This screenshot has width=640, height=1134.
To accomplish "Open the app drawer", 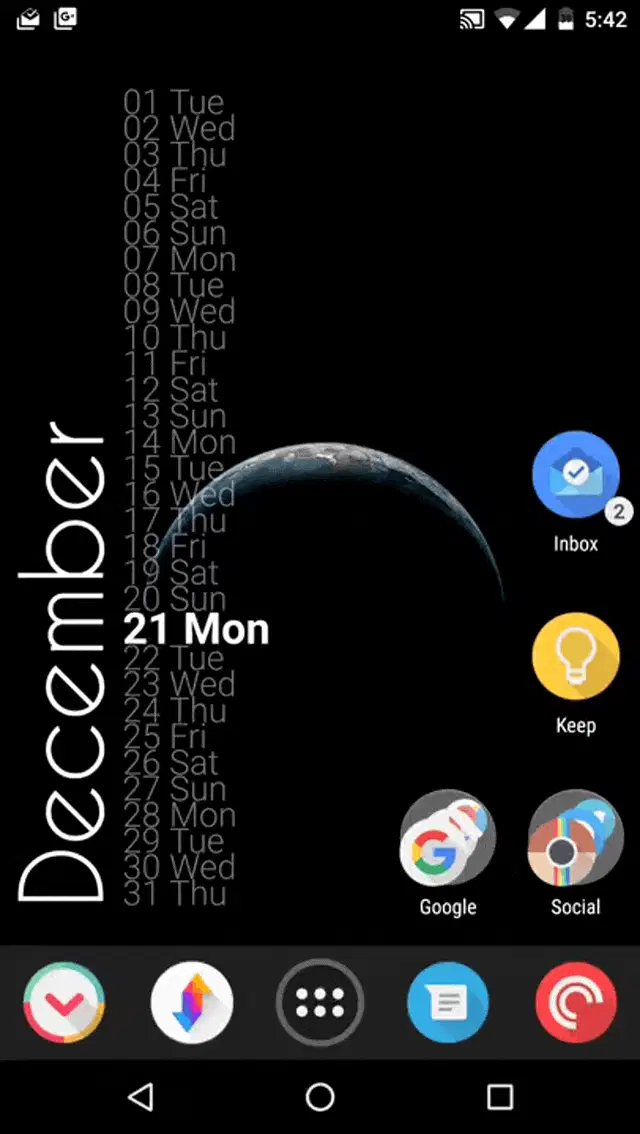I will 320,1002.
